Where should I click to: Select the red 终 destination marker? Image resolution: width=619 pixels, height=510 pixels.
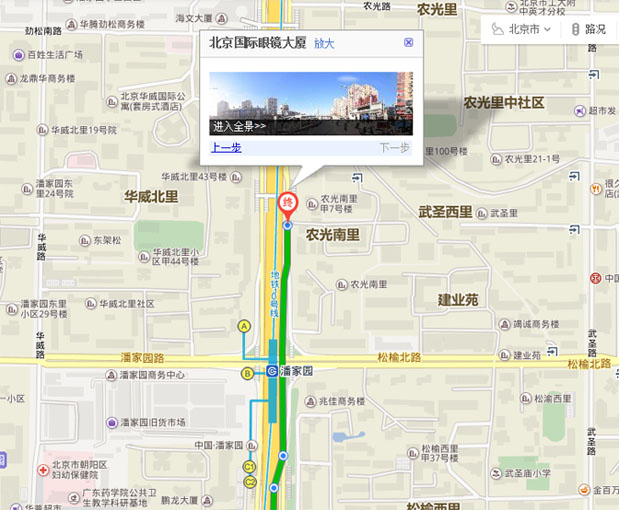point(287,203)
